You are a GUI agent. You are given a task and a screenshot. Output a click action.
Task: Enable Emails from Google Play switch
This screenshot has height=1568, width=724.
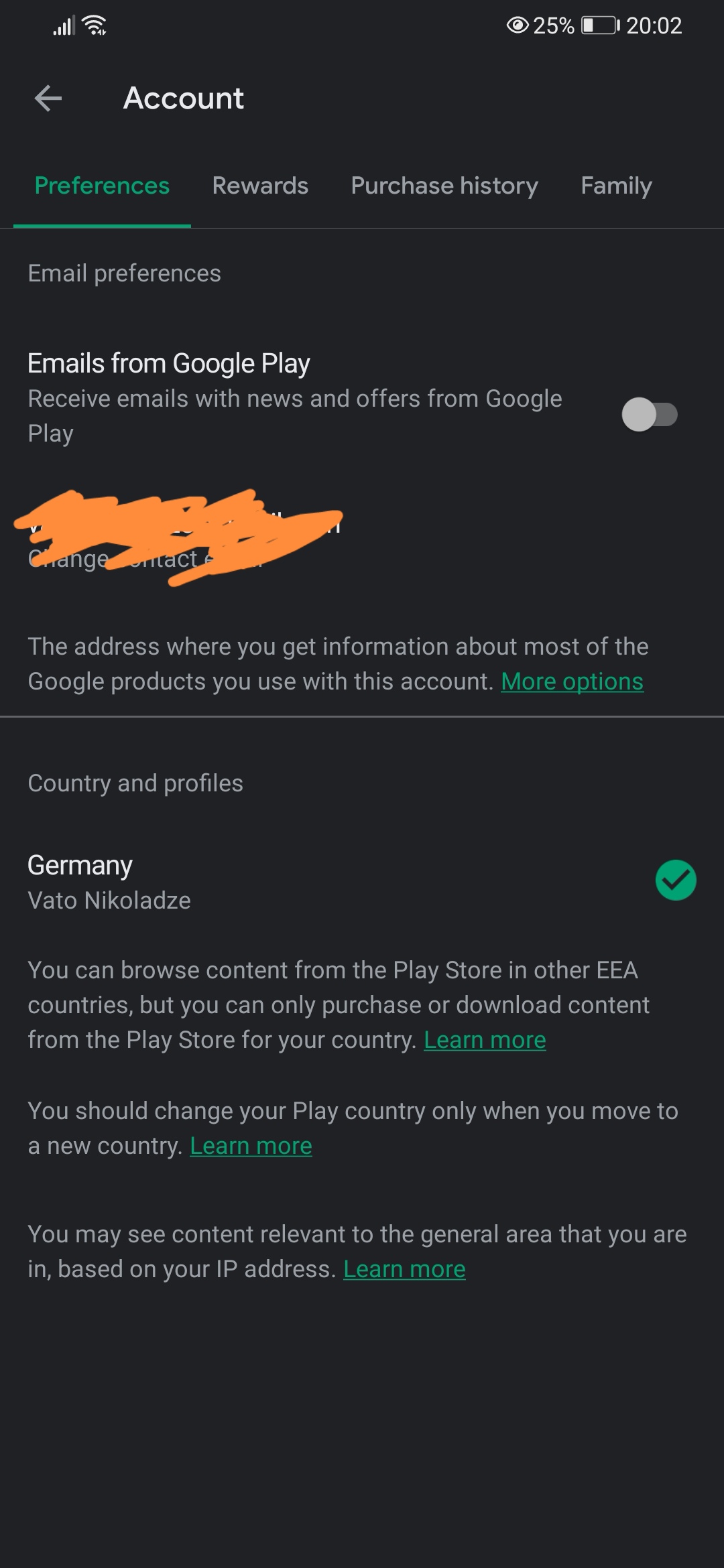(x=649, y=415)
